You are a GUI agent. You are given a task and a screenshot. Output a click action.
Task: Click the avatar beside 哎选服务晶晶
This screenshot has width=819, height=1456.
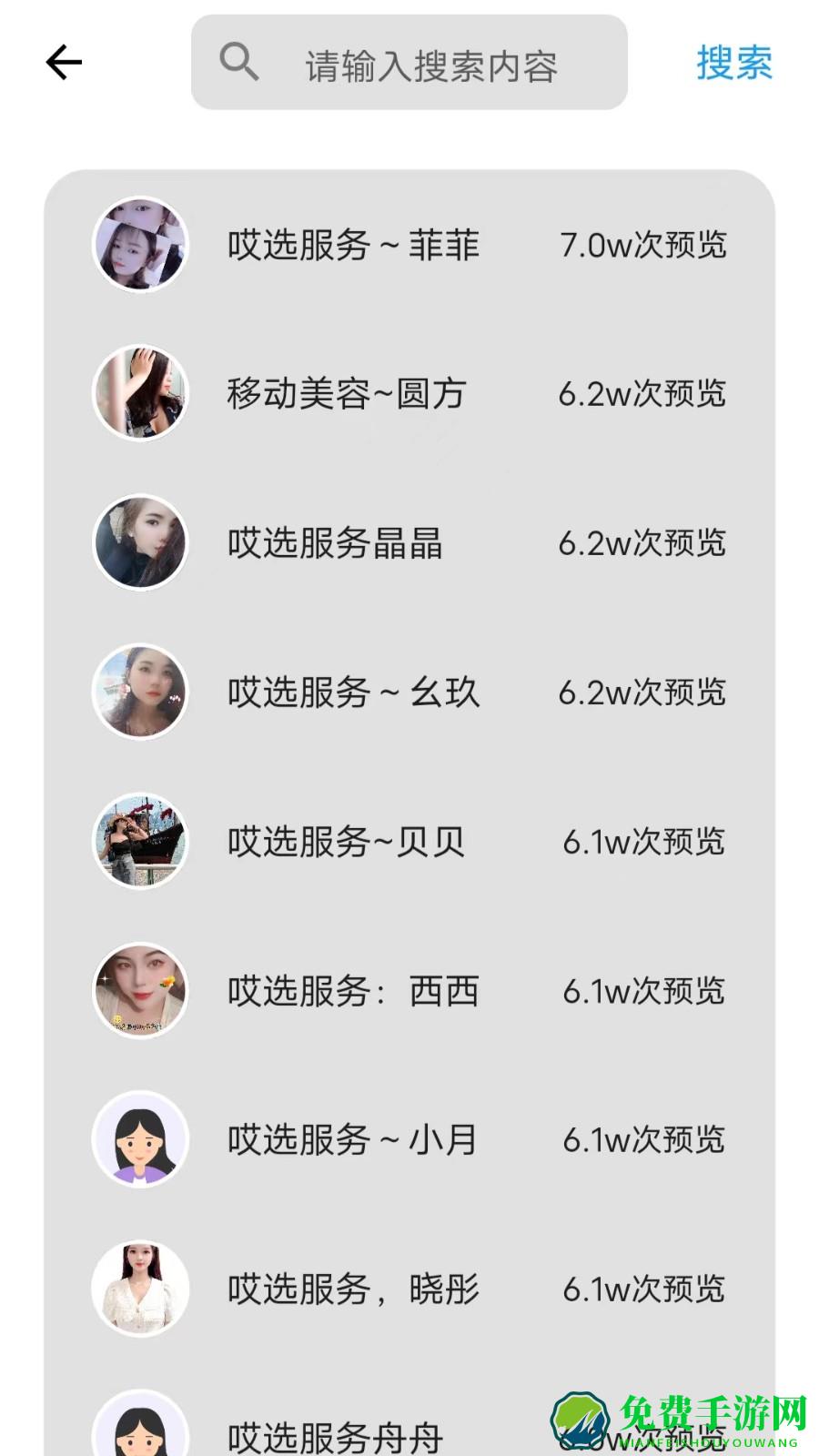pyautogui.click(x=141, y=543)
